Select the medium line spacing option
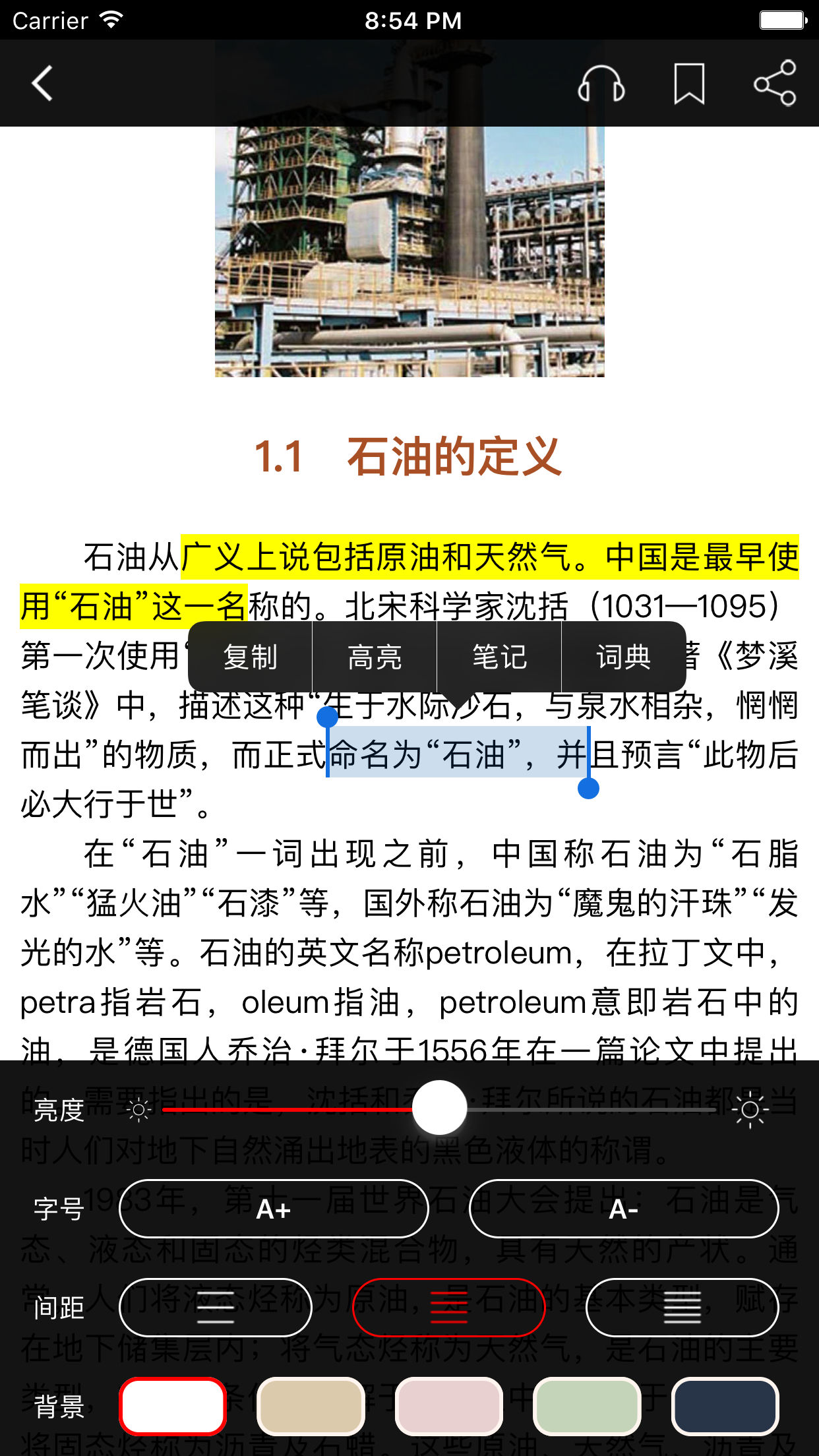 pos(449,1308)
